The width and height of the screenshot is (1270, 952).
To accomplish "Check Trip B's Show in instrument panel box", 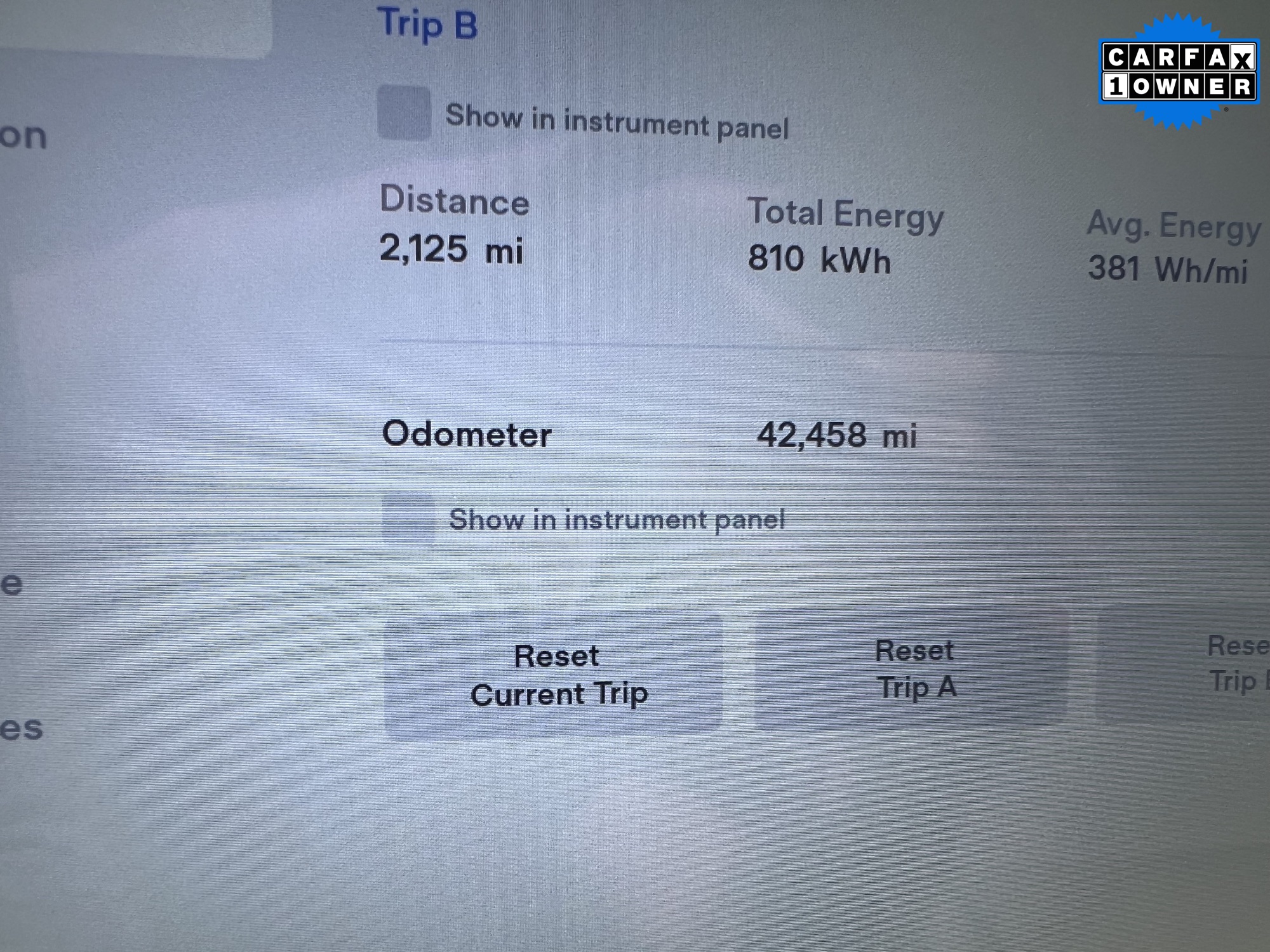I will (x=404, y=113).
